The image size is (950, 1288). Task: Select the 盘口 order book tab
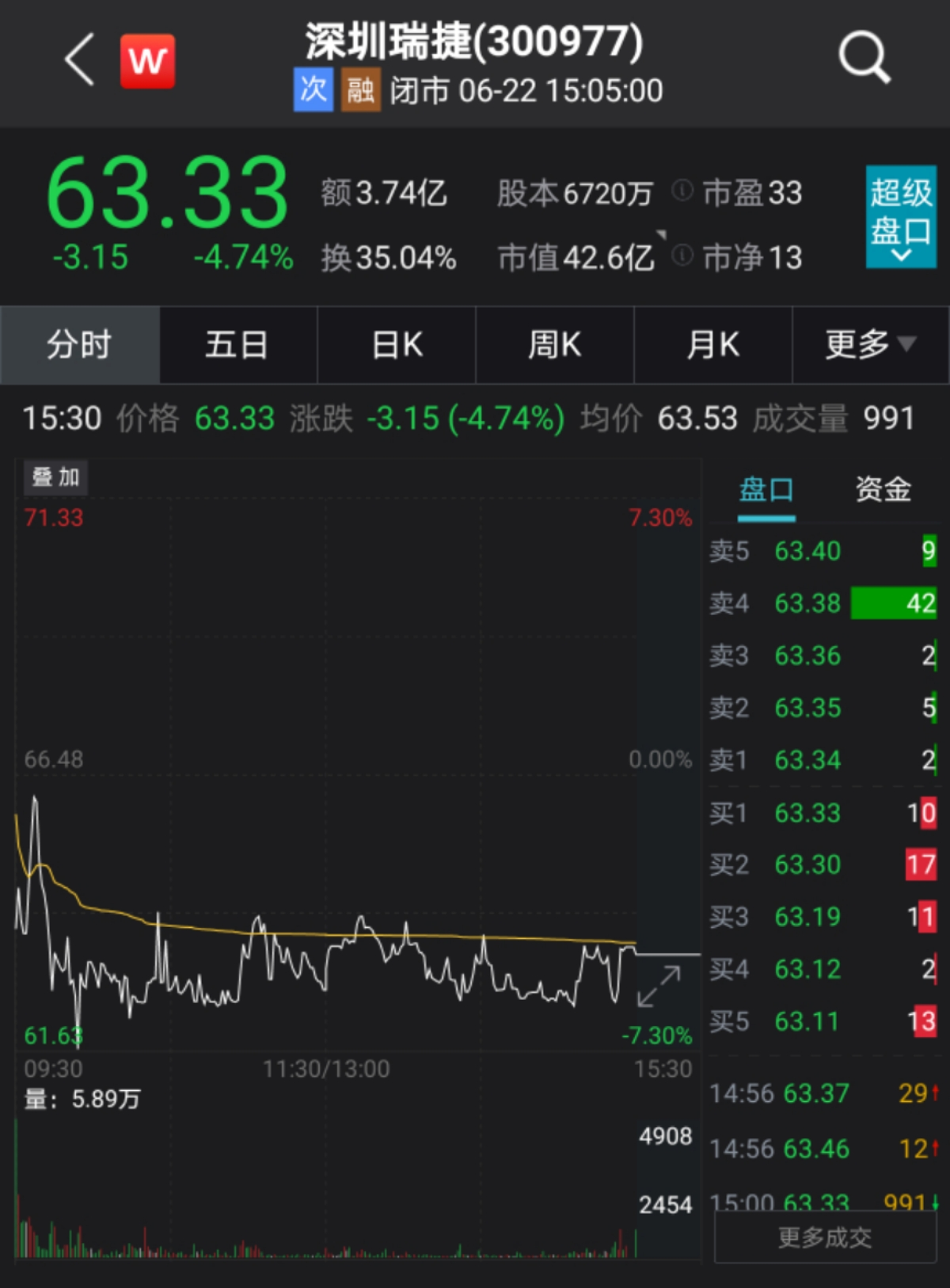pyautogui.click(x=766, y=490)
